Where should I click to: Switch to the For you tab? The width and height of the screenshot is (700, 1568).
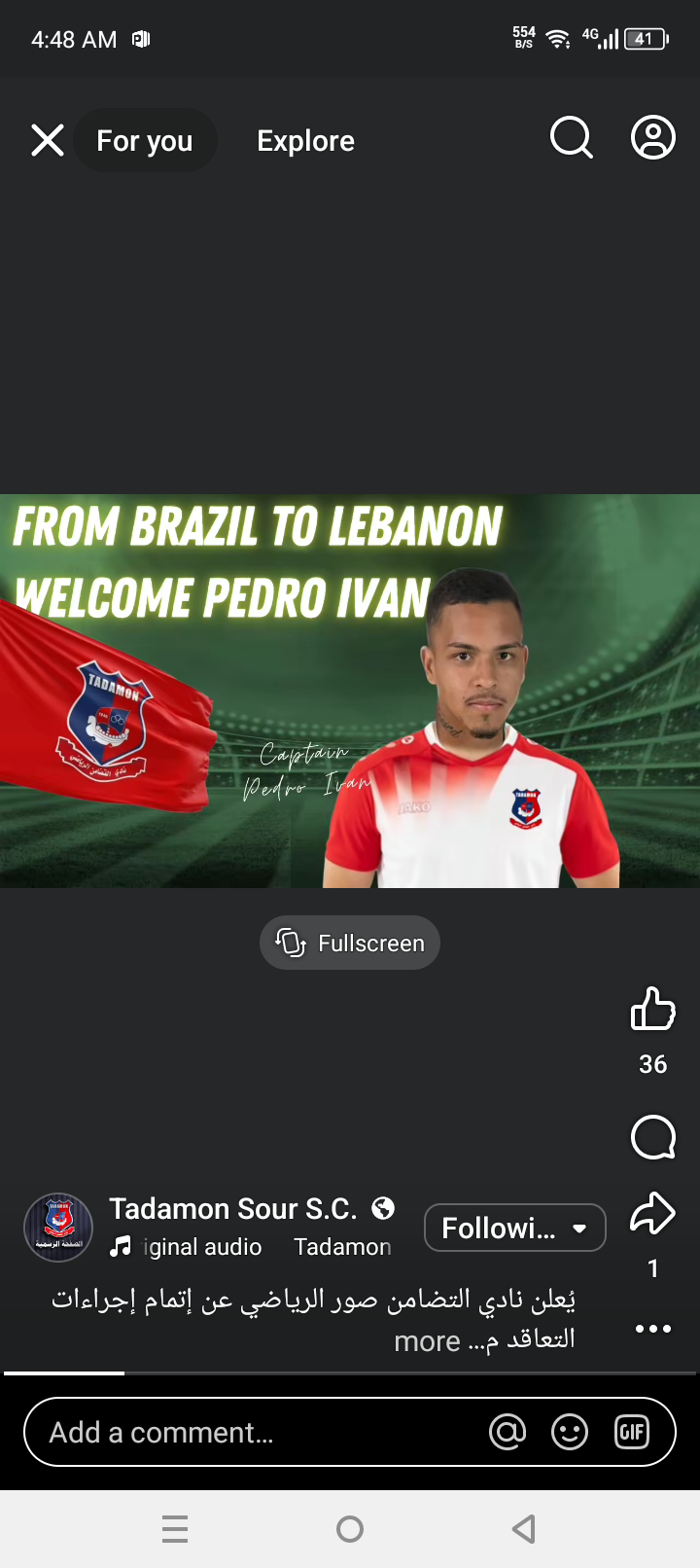click(x=145, y=141)
